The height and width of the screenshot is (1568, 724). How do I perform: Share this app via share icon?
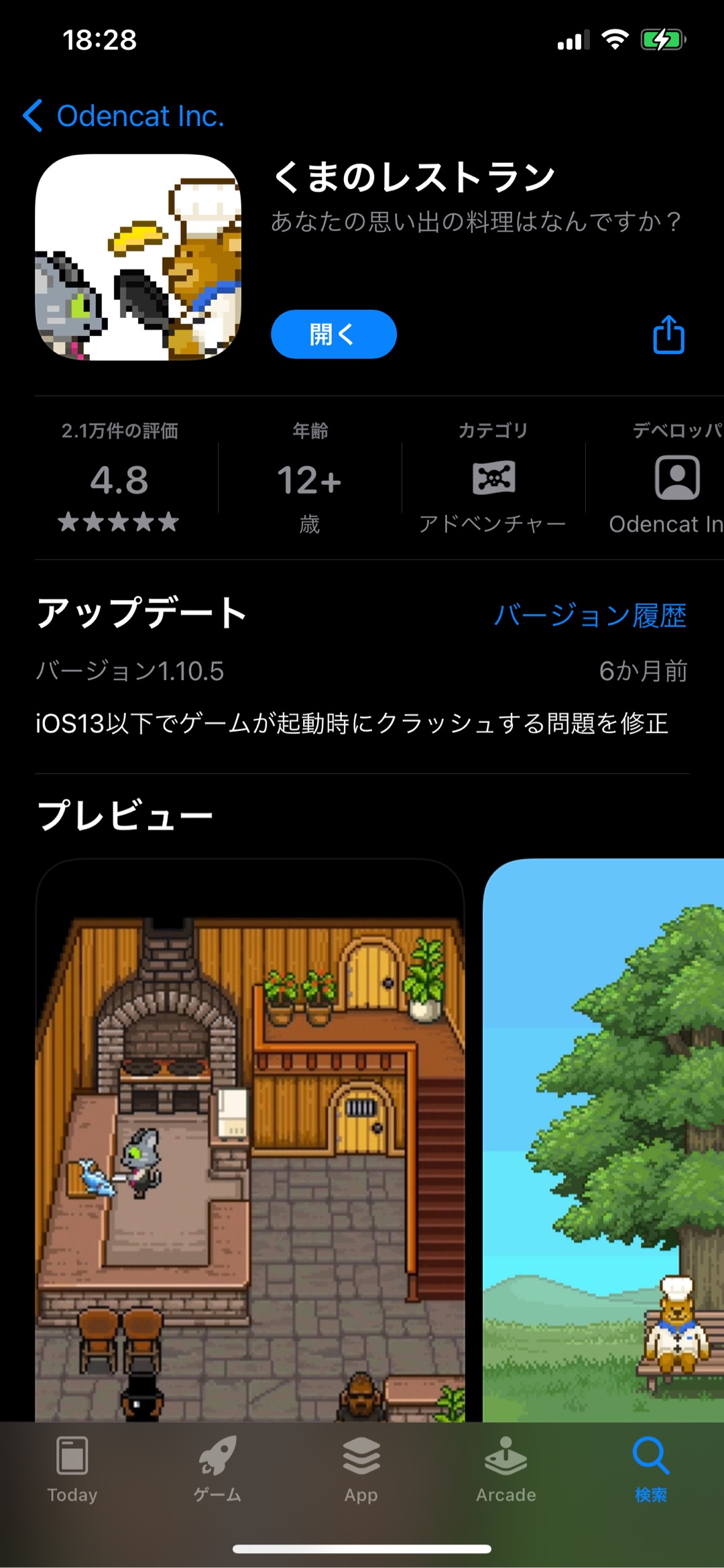click(x=668, y=334)
